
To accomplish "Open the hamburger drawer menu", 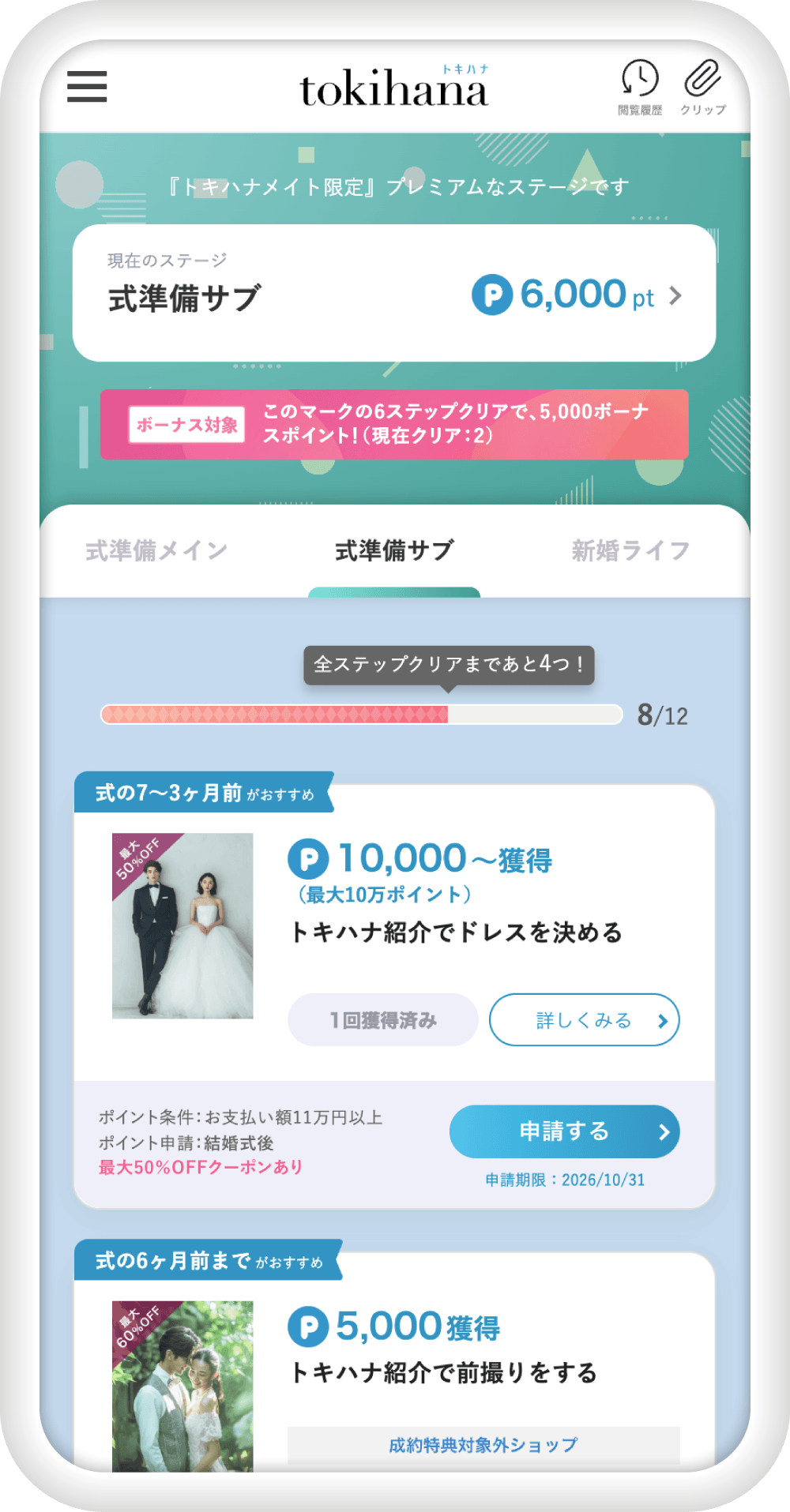I will pyautogui.click(x=87, y=87).
